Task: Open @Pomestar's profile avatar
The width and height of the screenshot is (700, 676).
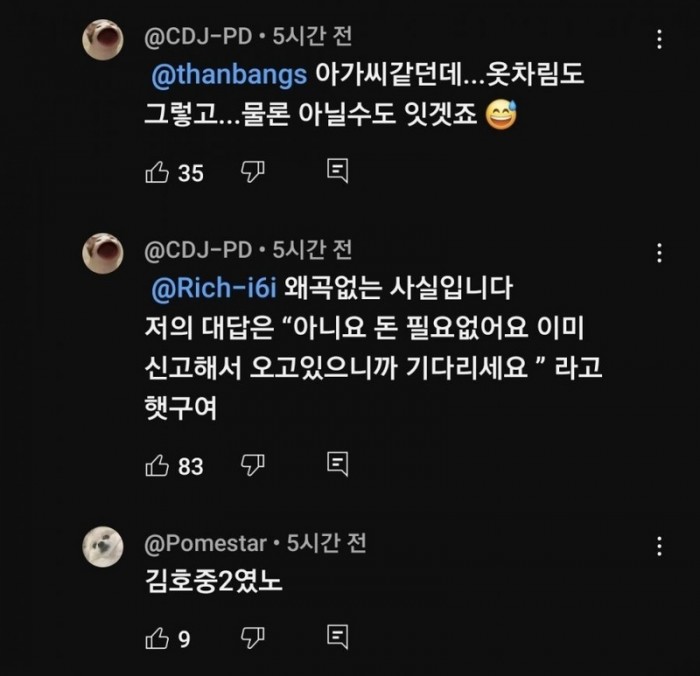Action: tap(103, 546)
